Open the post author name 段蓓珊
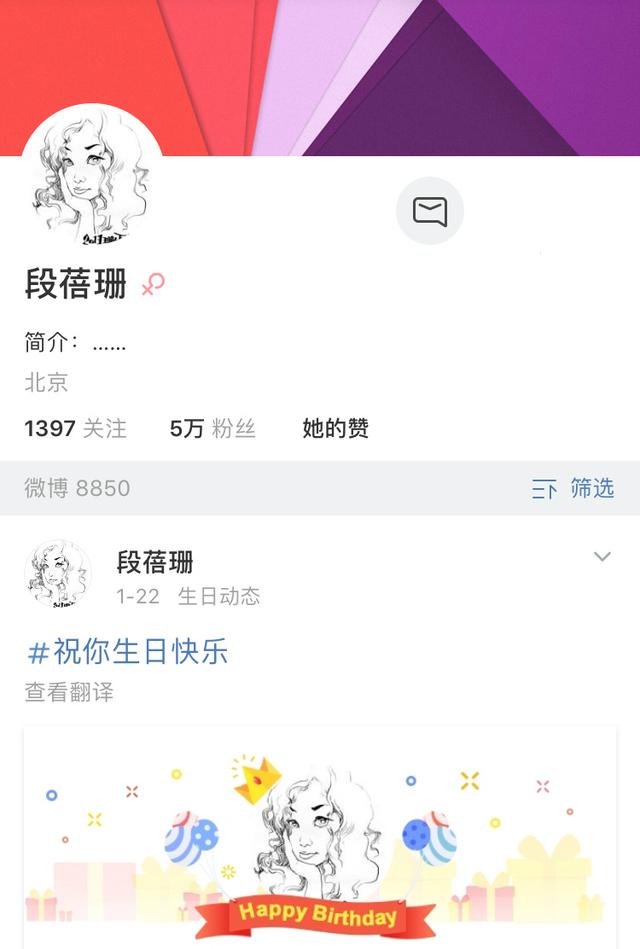The width and height of the screenshot is (640, 949). (155, 562)
